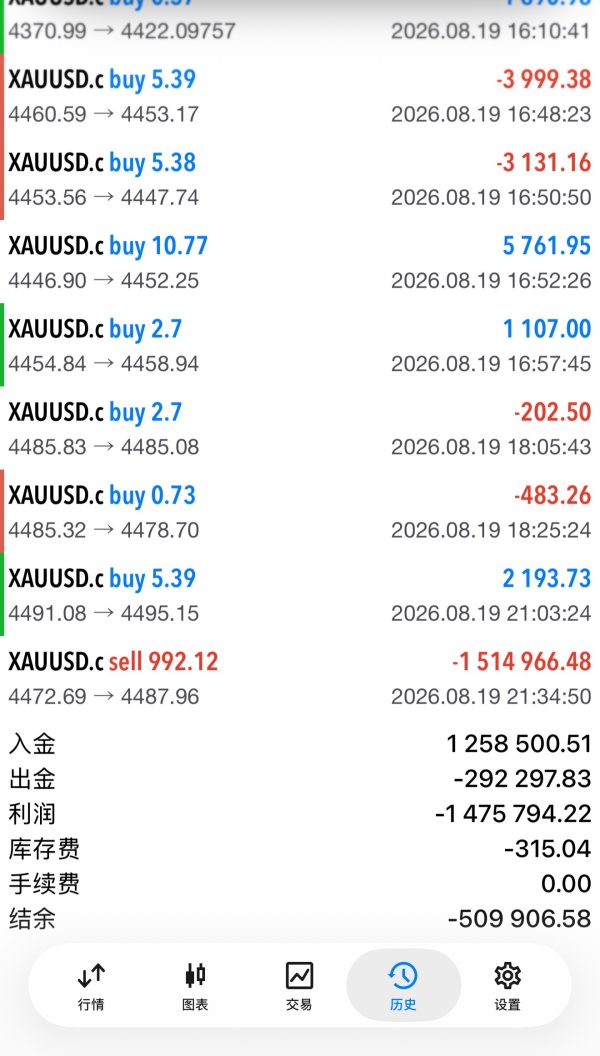View details of buy 5.38 trade
The height and width of the screenshot is (1056, 600).
pyautogui.click(x=300, y=178)
